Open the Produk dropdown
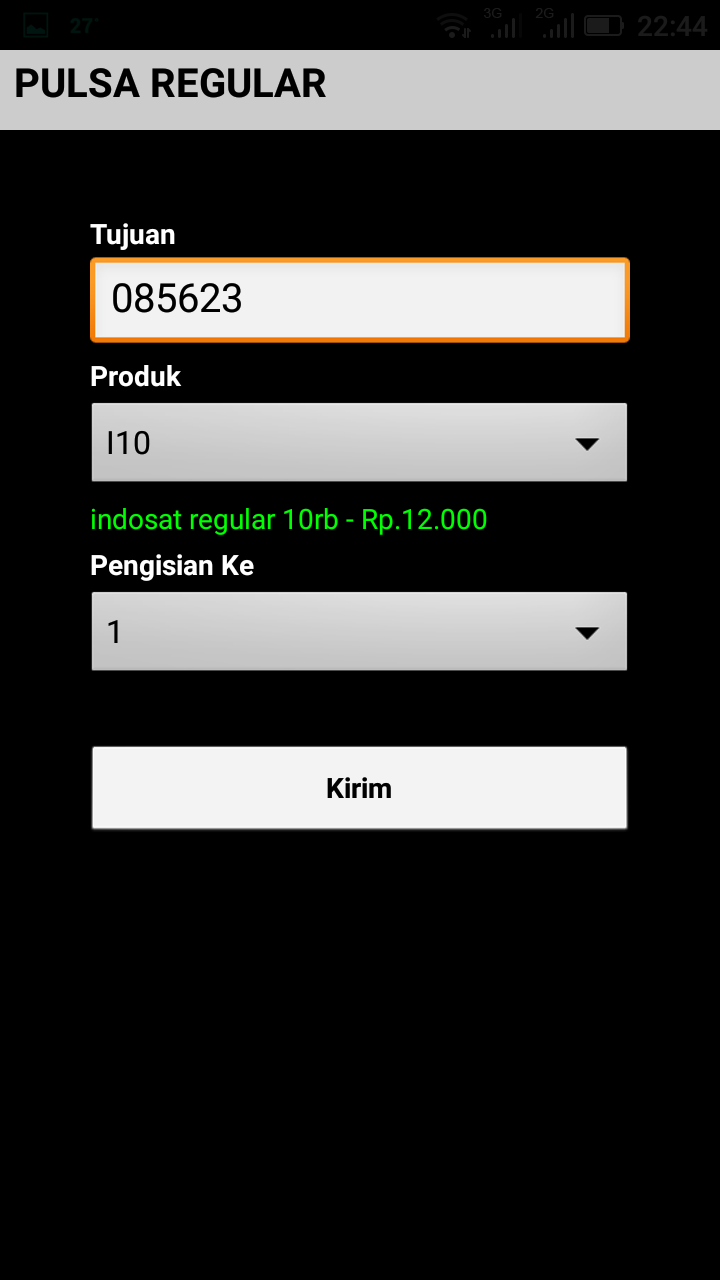 [359, 442]
